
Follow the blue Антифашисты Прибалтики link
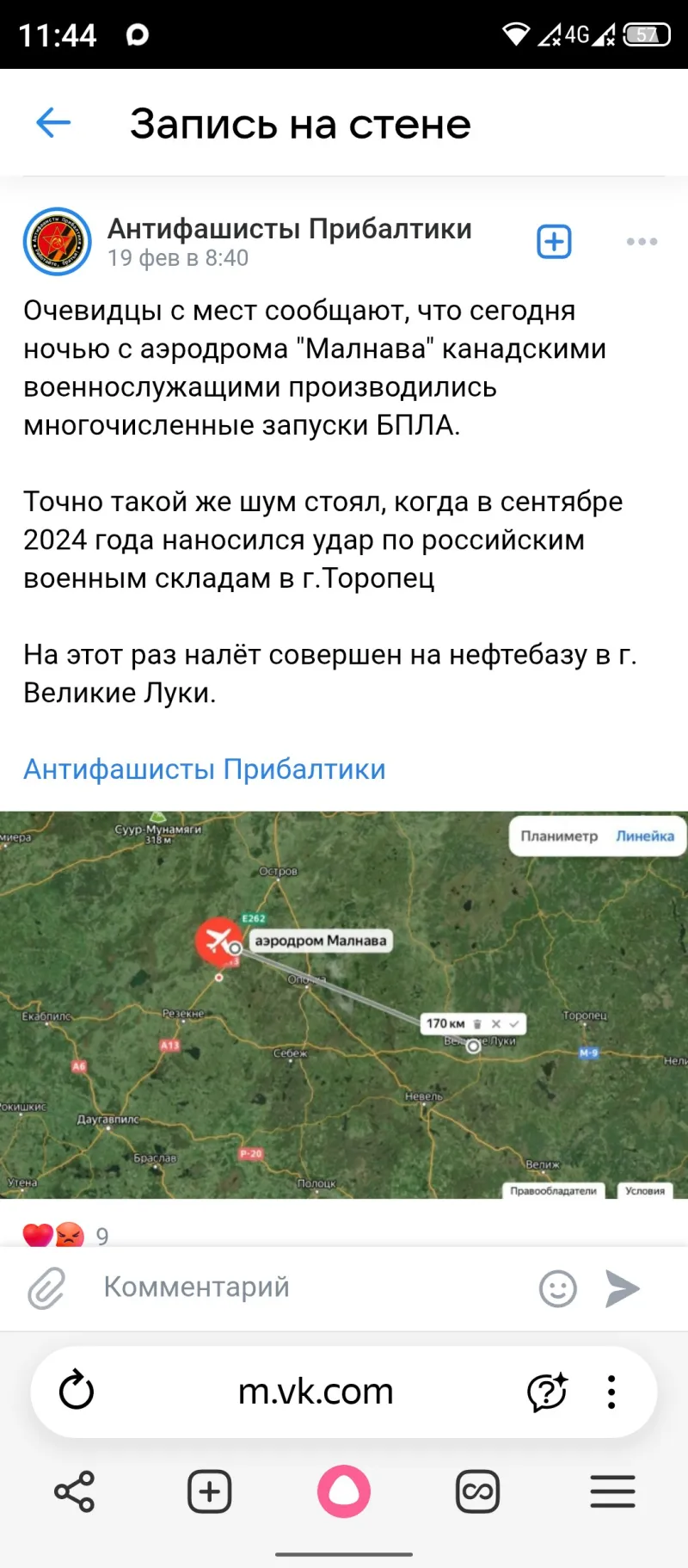click(x=204, y=769)
